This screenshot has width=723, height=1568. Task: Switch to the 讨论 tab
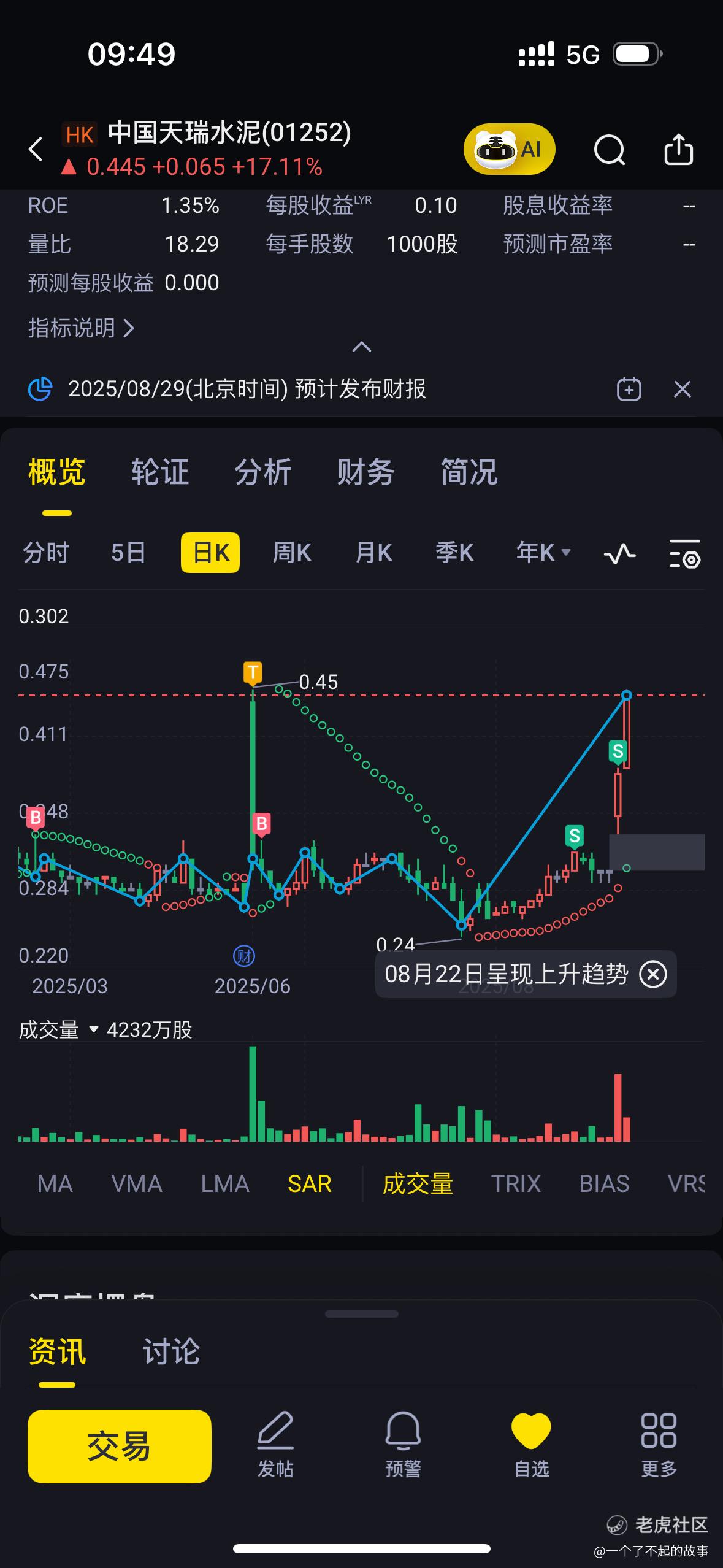[x=171, y=1351]
